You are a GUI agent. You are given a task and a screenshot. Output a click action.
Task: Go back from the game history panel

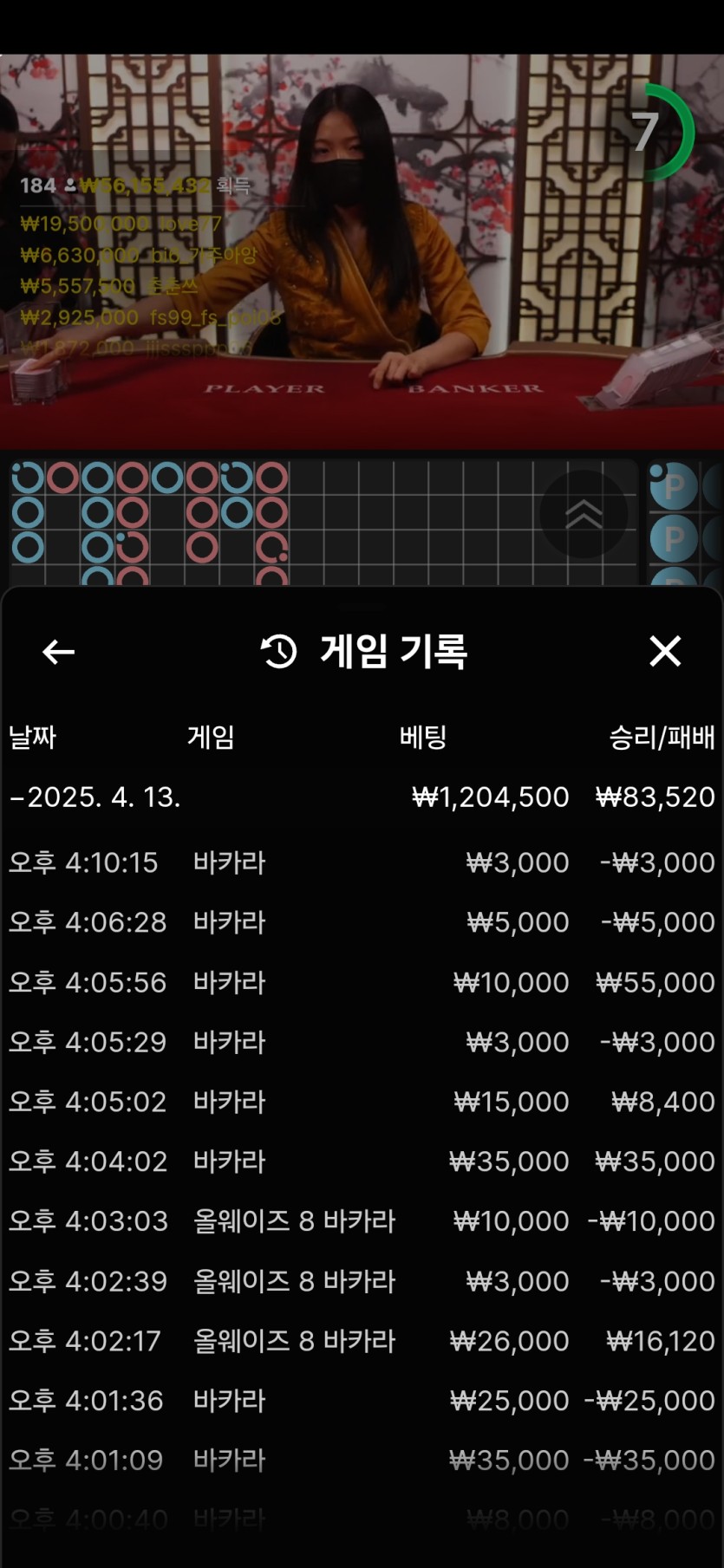(58, 652)
